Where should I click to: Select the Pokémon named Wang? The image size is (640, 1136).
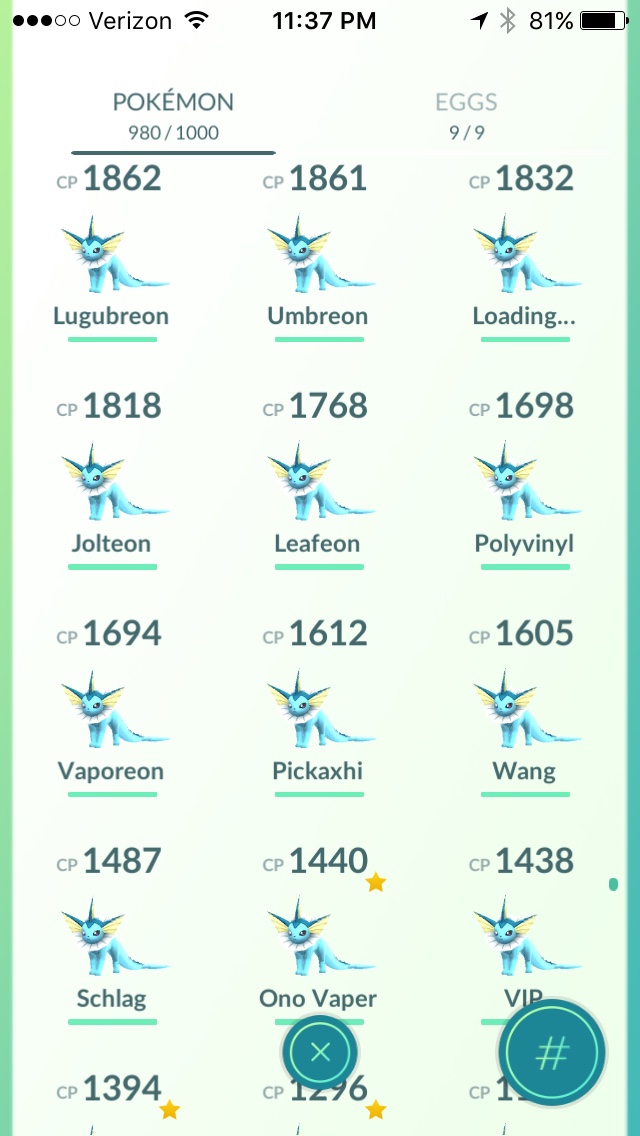click(x=524, y=708)
